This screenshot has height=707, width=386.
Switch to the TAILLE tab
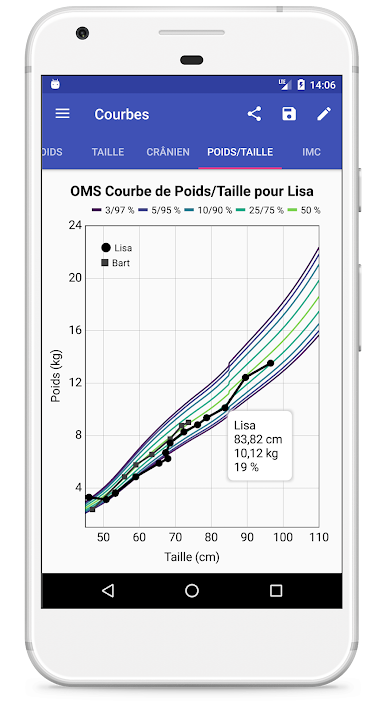click(108, 152)
